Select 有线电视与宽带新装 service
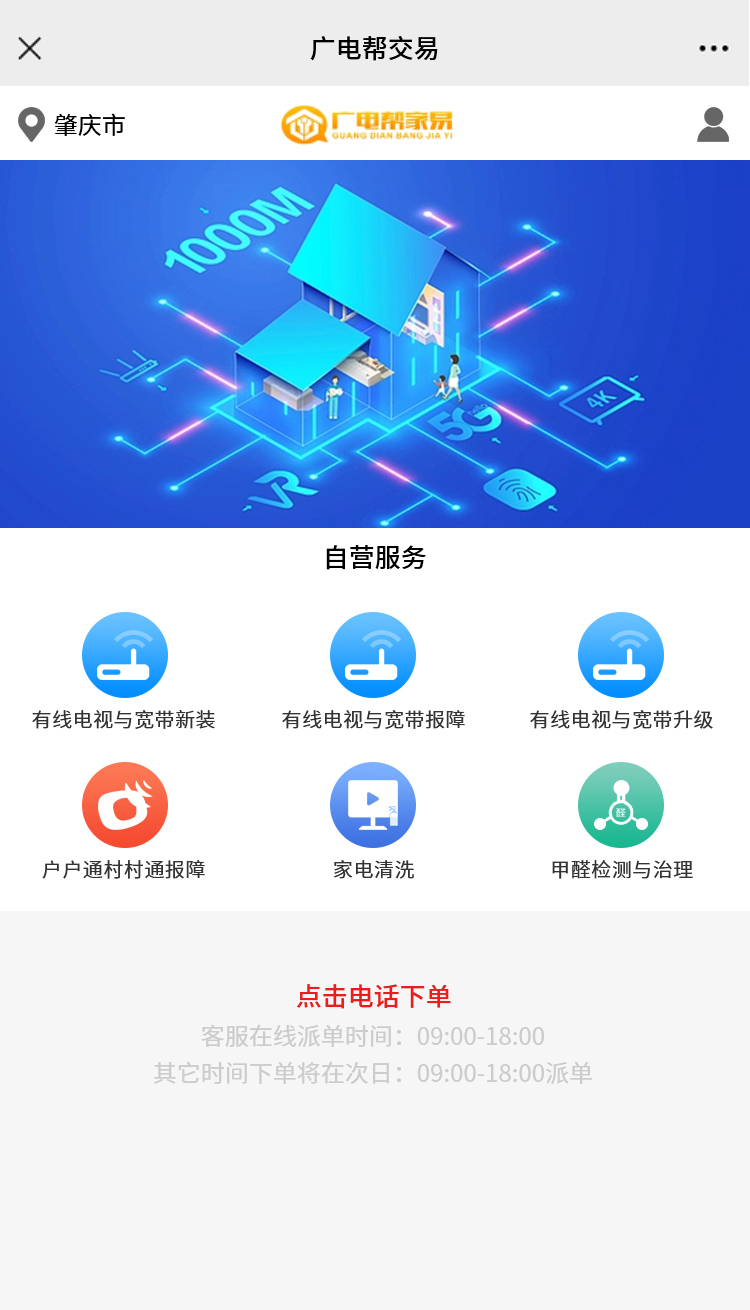750x1310 pixels. [124, 656]
